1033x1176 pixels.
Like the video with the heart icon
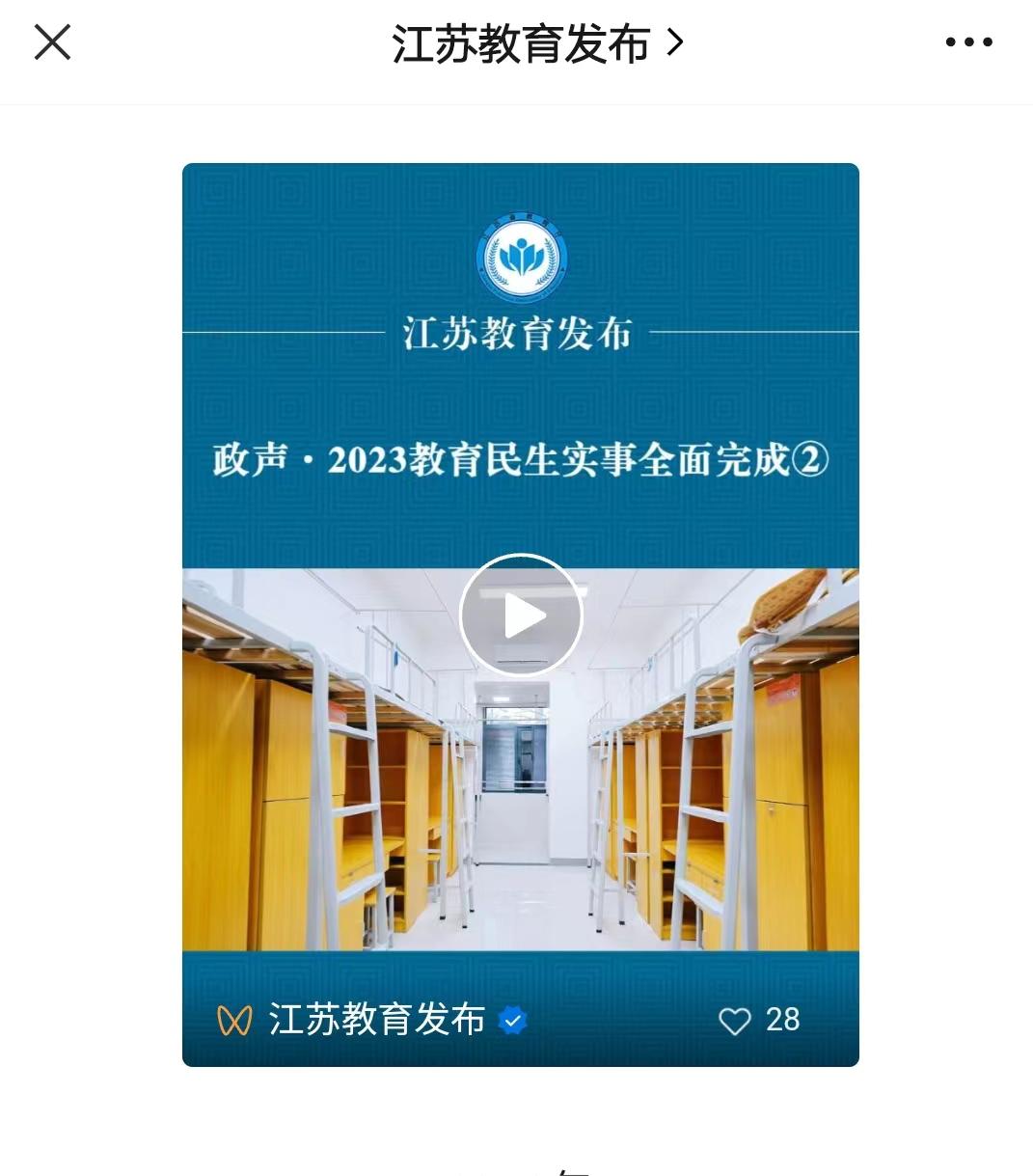click(735, 1021)
